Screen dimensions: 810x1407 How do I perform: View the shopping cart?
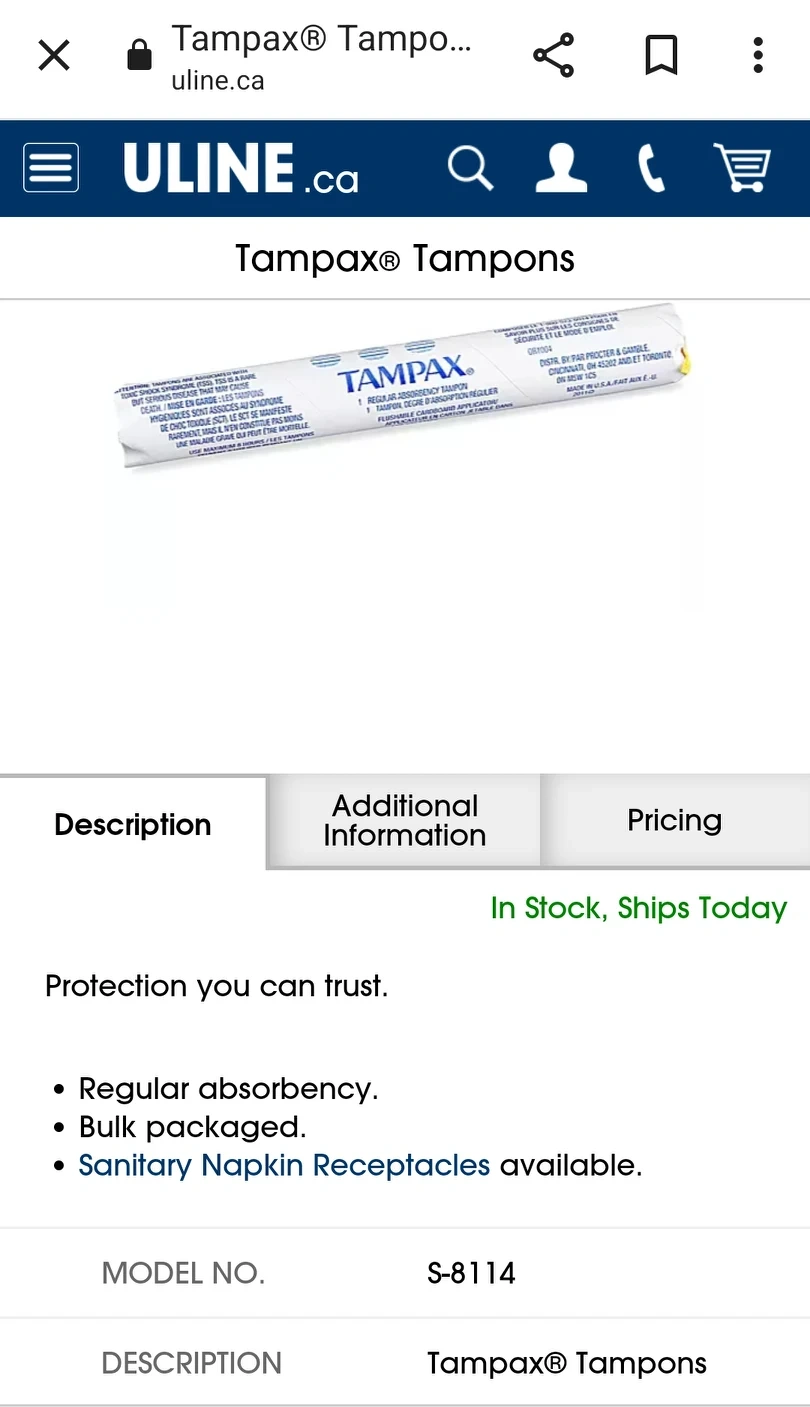pos(742,168)
